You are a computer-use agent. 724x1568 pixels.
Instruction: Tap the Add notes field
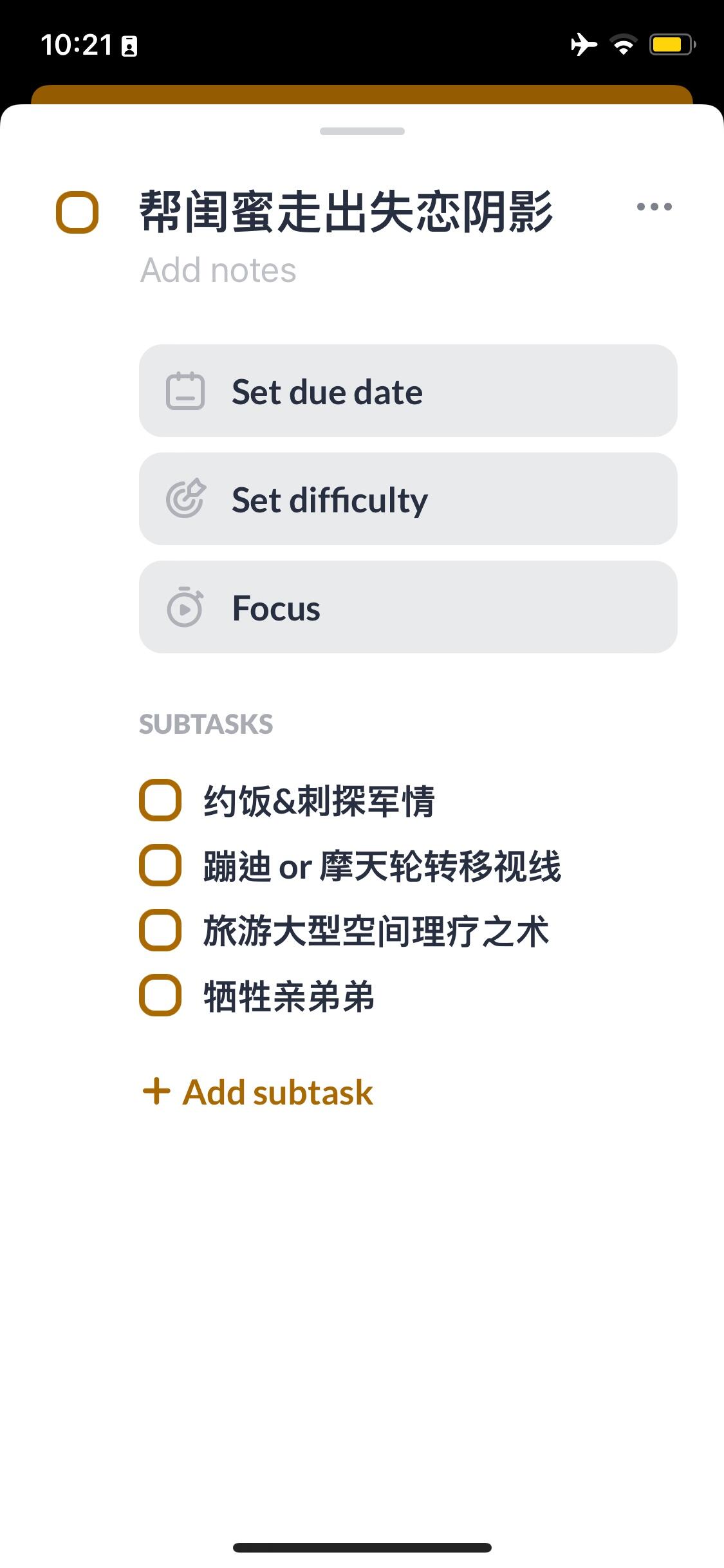(x=219, y=270)
